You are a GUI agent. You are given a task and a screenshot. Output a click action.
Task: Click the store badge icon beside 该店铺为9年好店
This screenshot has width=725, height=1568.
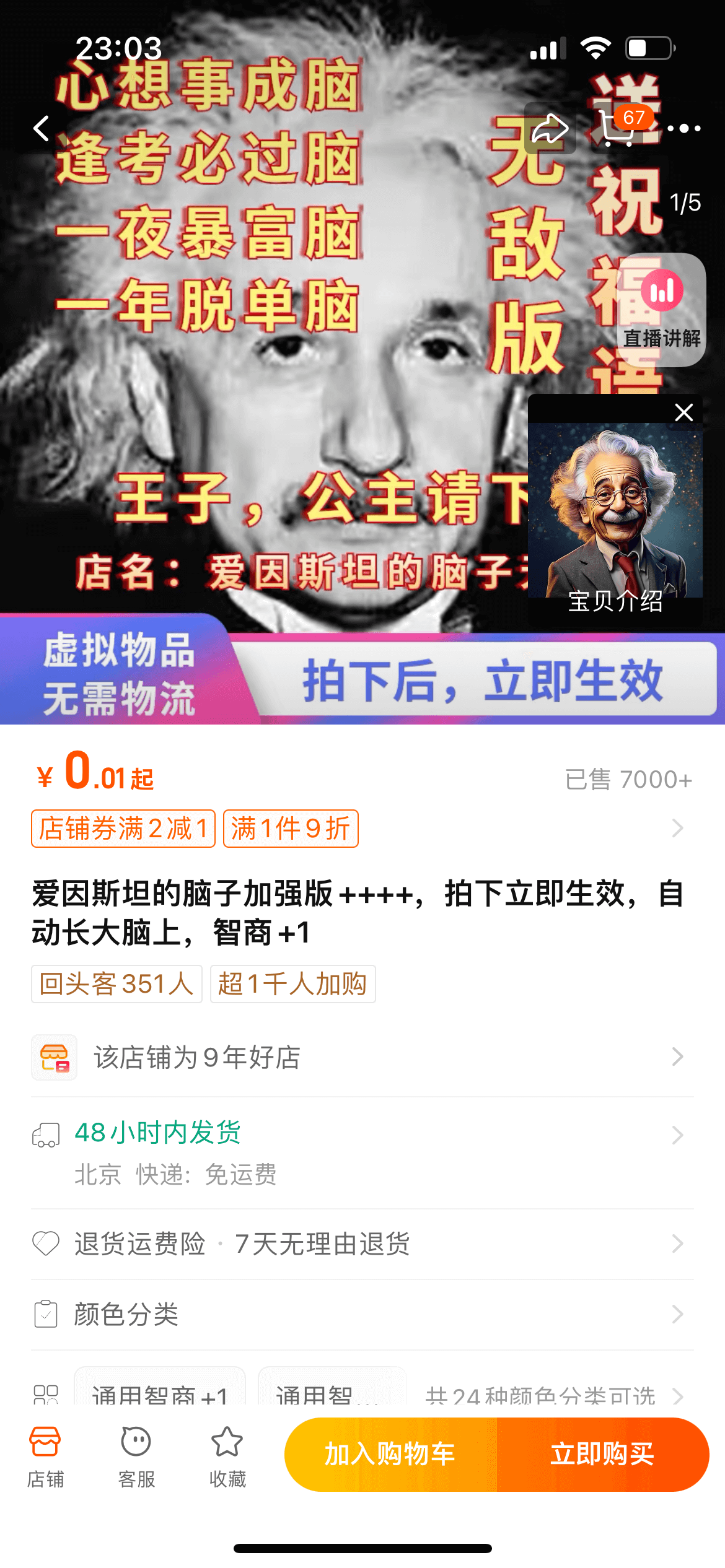click(54, 1057)
